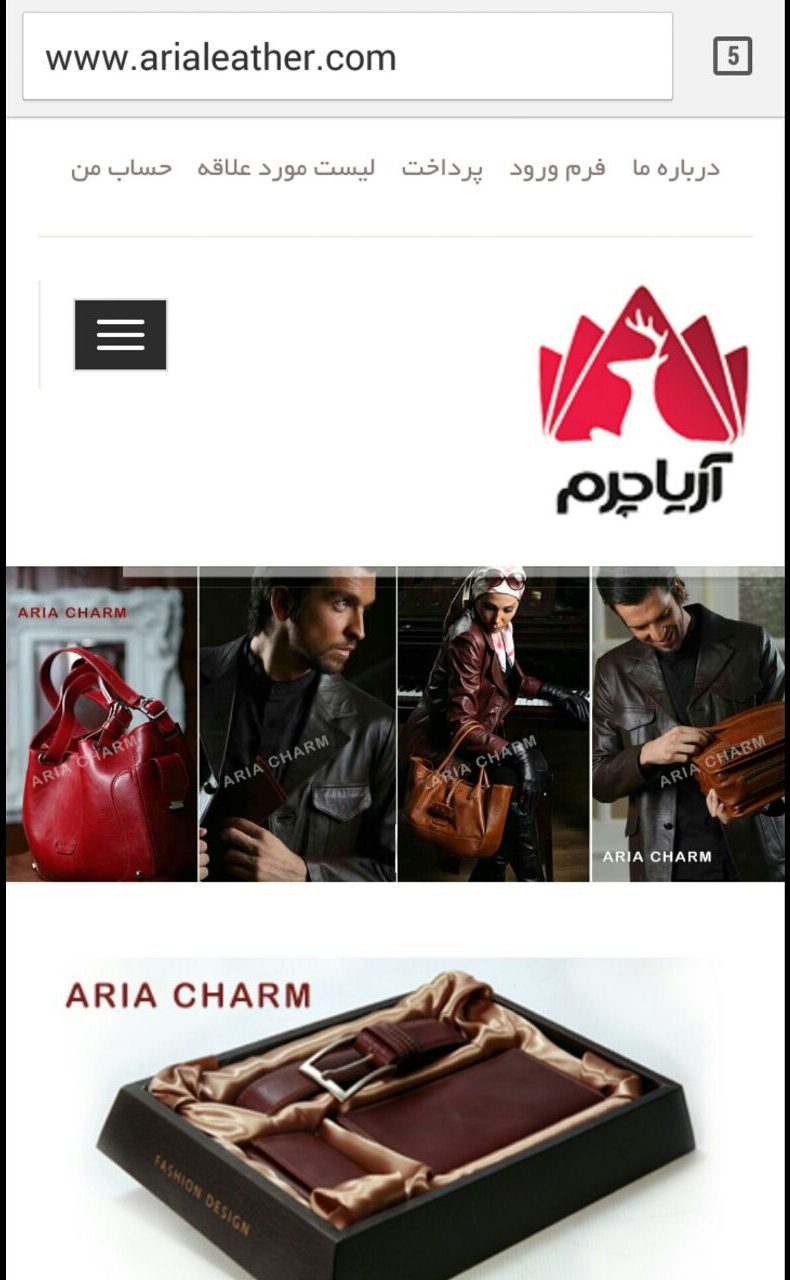Open حساب من account link
The height and width of the screenshot is (1280, 790).
tap(121, 168)
